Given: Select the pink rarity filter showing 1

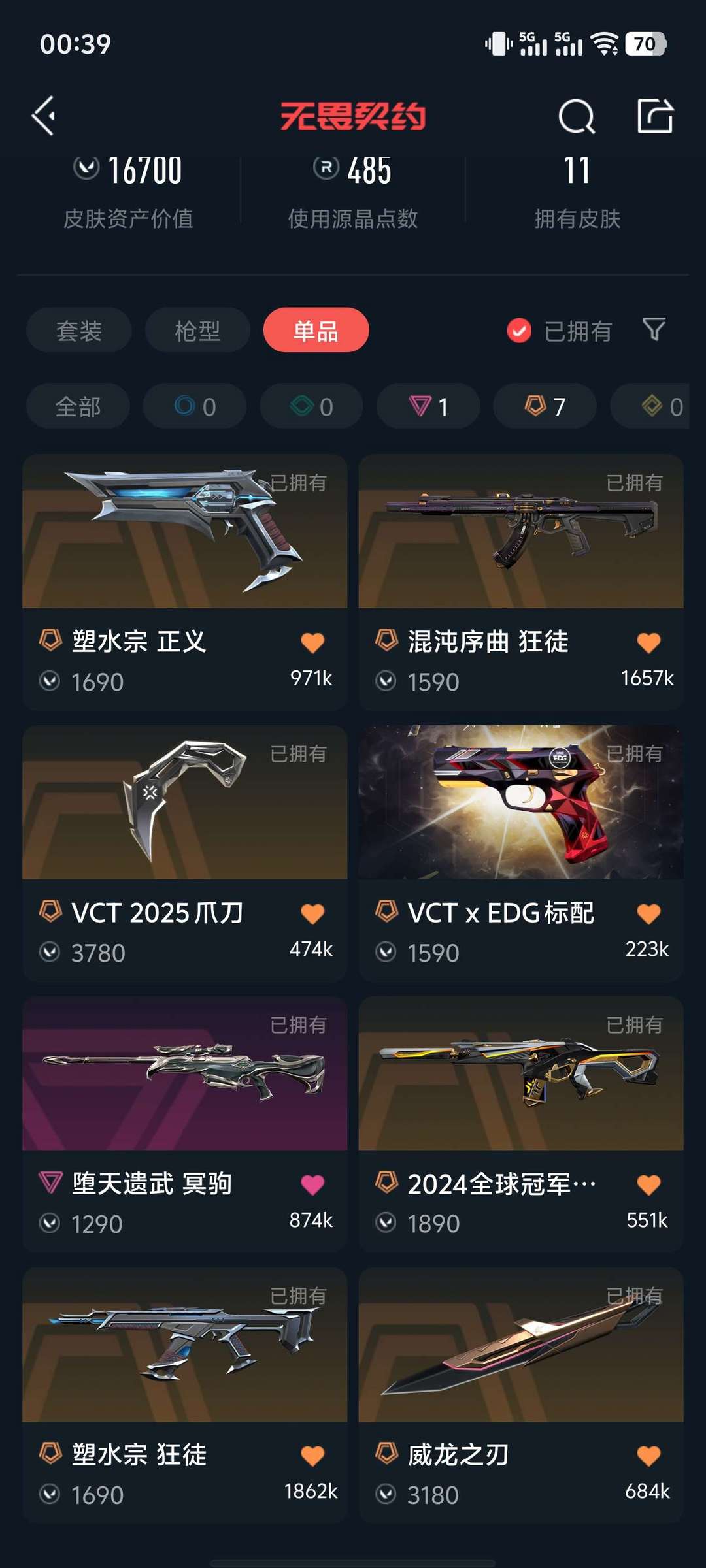Looking at the screenshot, I should pyautogui.click(x=428, y=406).
